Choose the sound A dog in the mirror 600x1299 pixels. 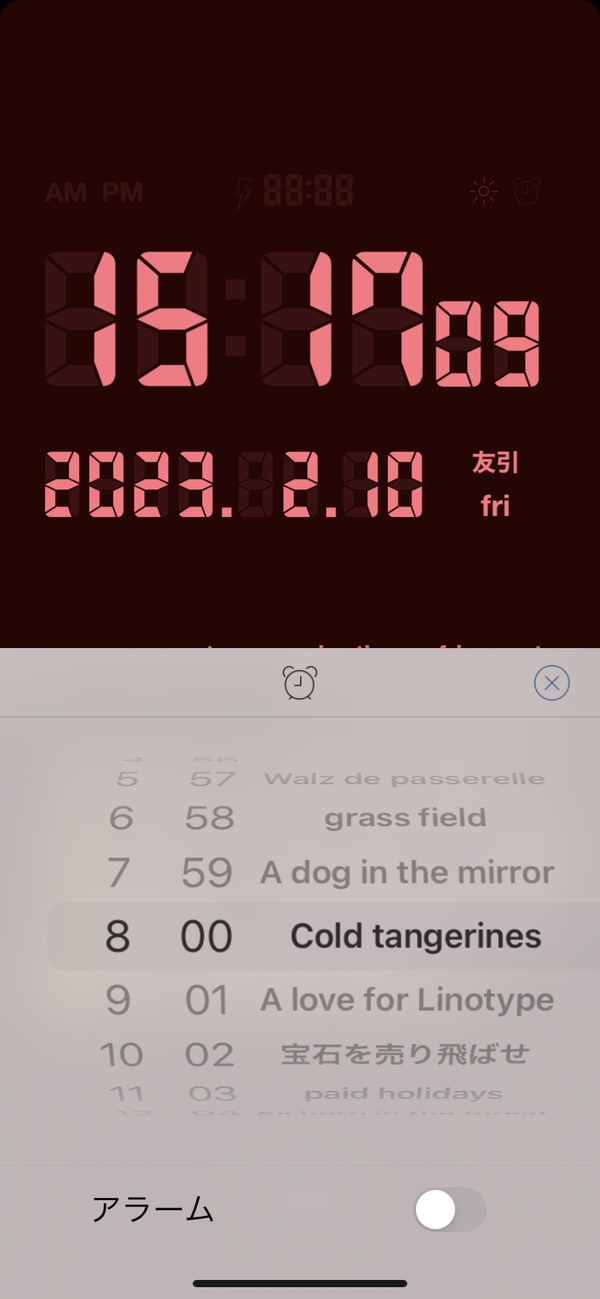(407, 873)
